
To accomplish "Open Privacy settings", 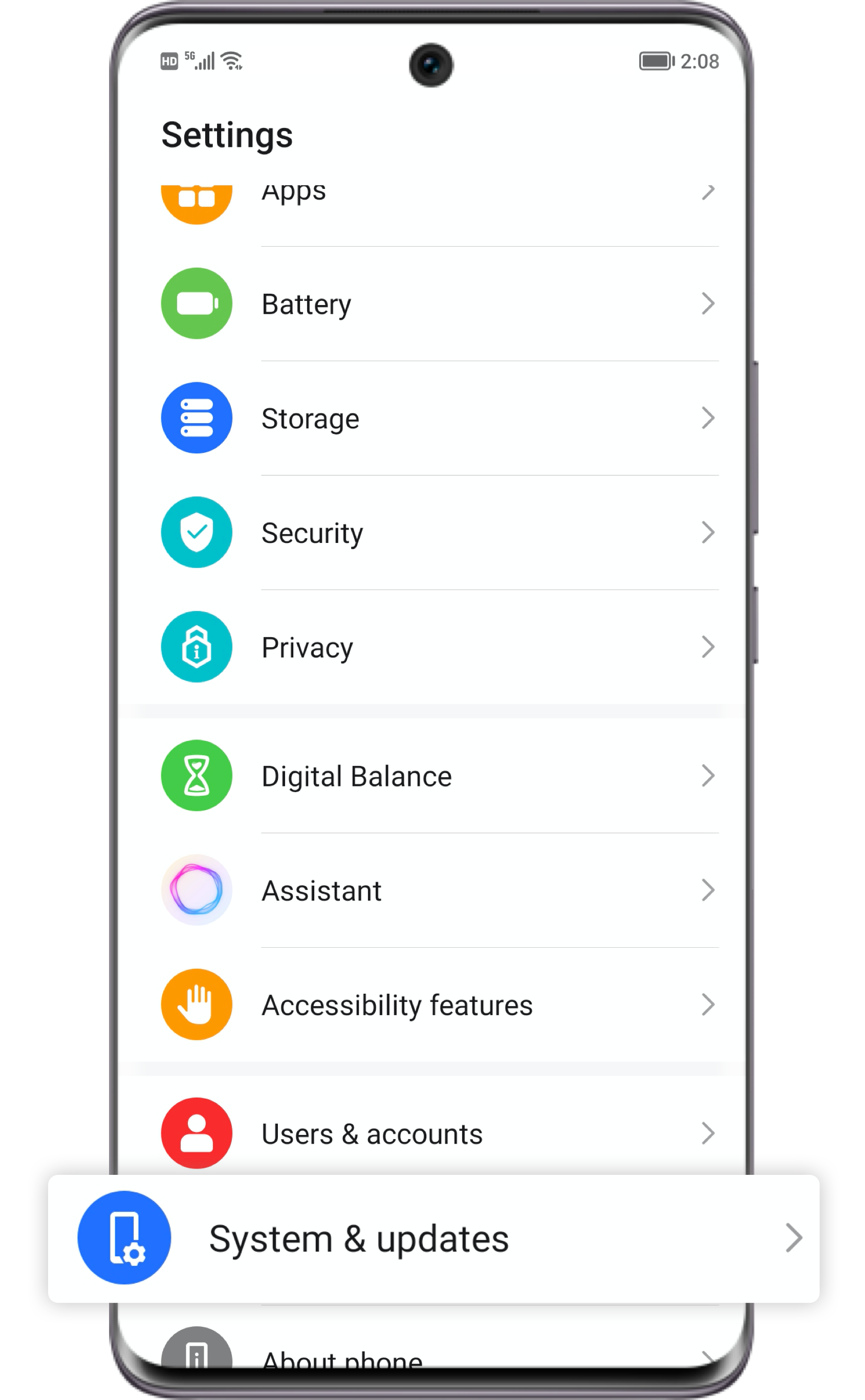I will pos(433,647).
